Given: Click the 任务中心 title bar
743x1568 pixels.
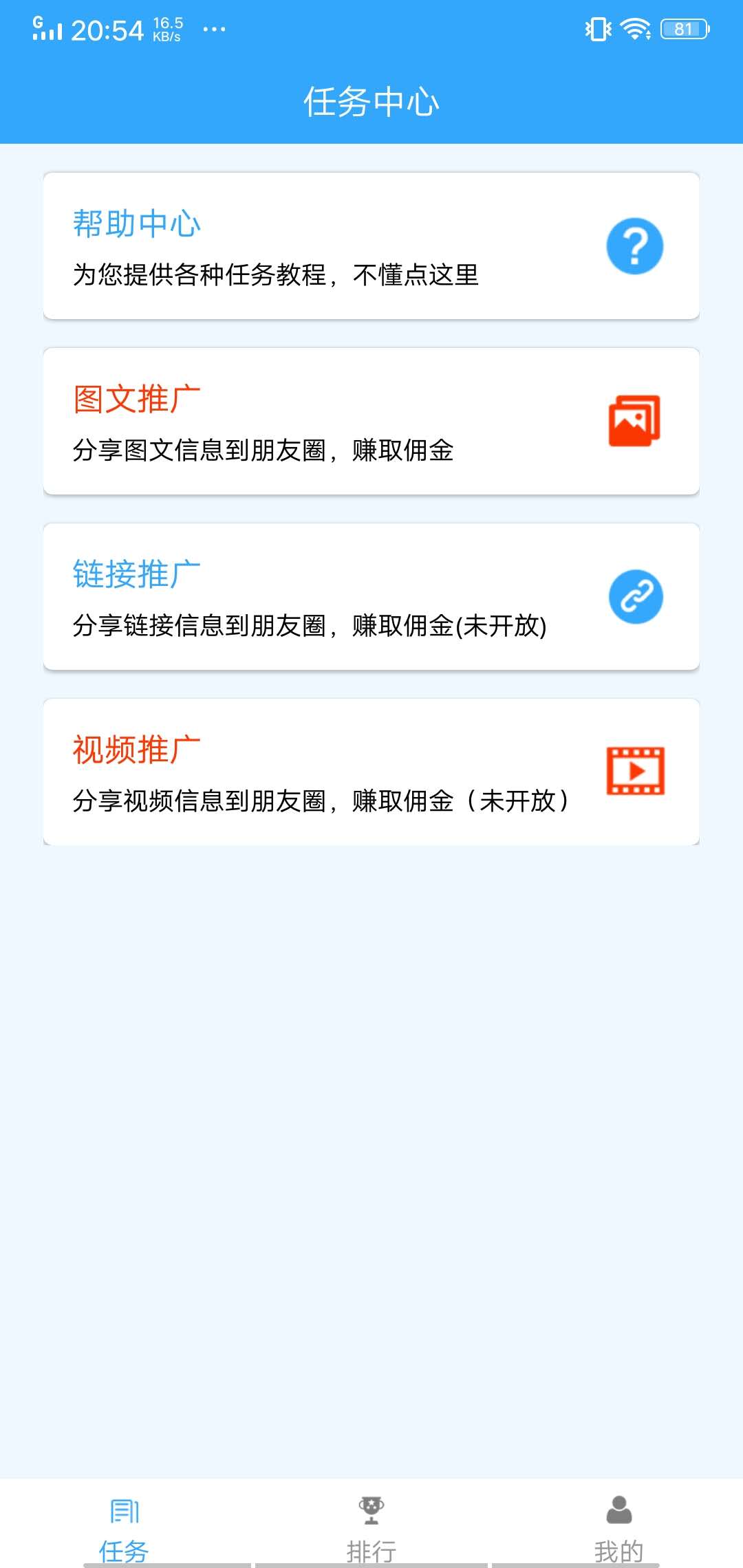Looking at the screenshot, I should click(371, 101).
